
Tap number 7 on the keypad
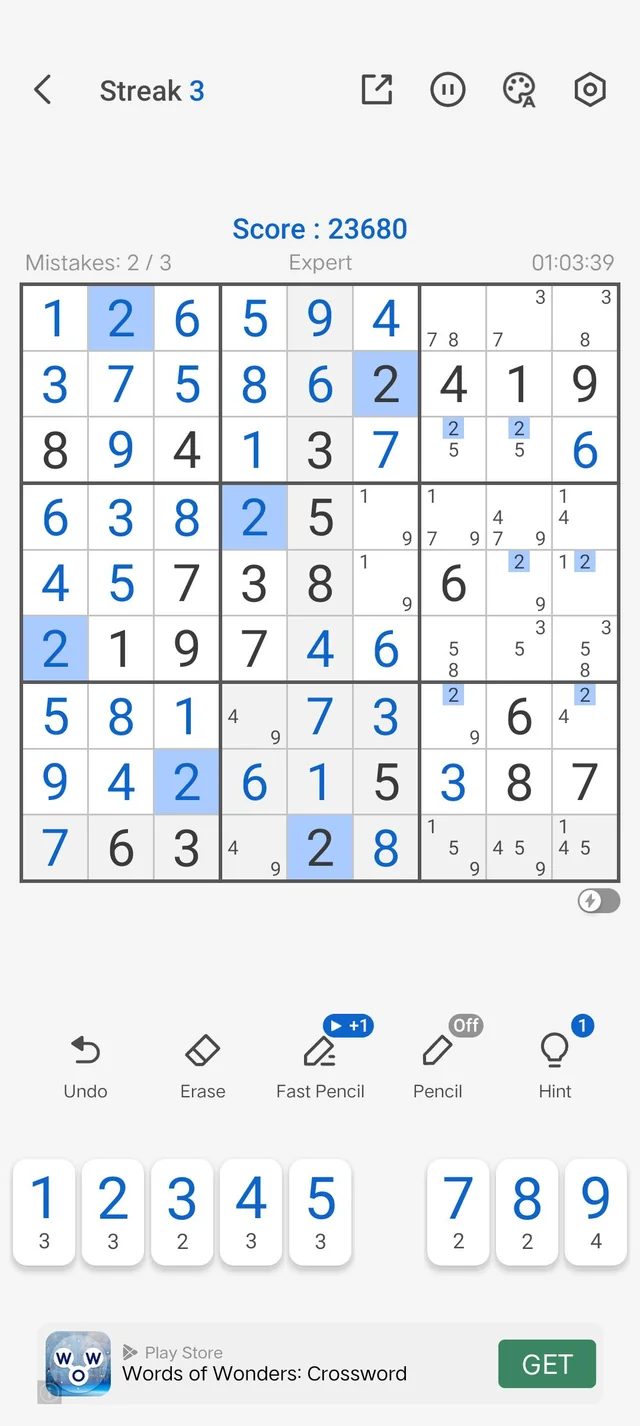click(x=458, y=1213)
